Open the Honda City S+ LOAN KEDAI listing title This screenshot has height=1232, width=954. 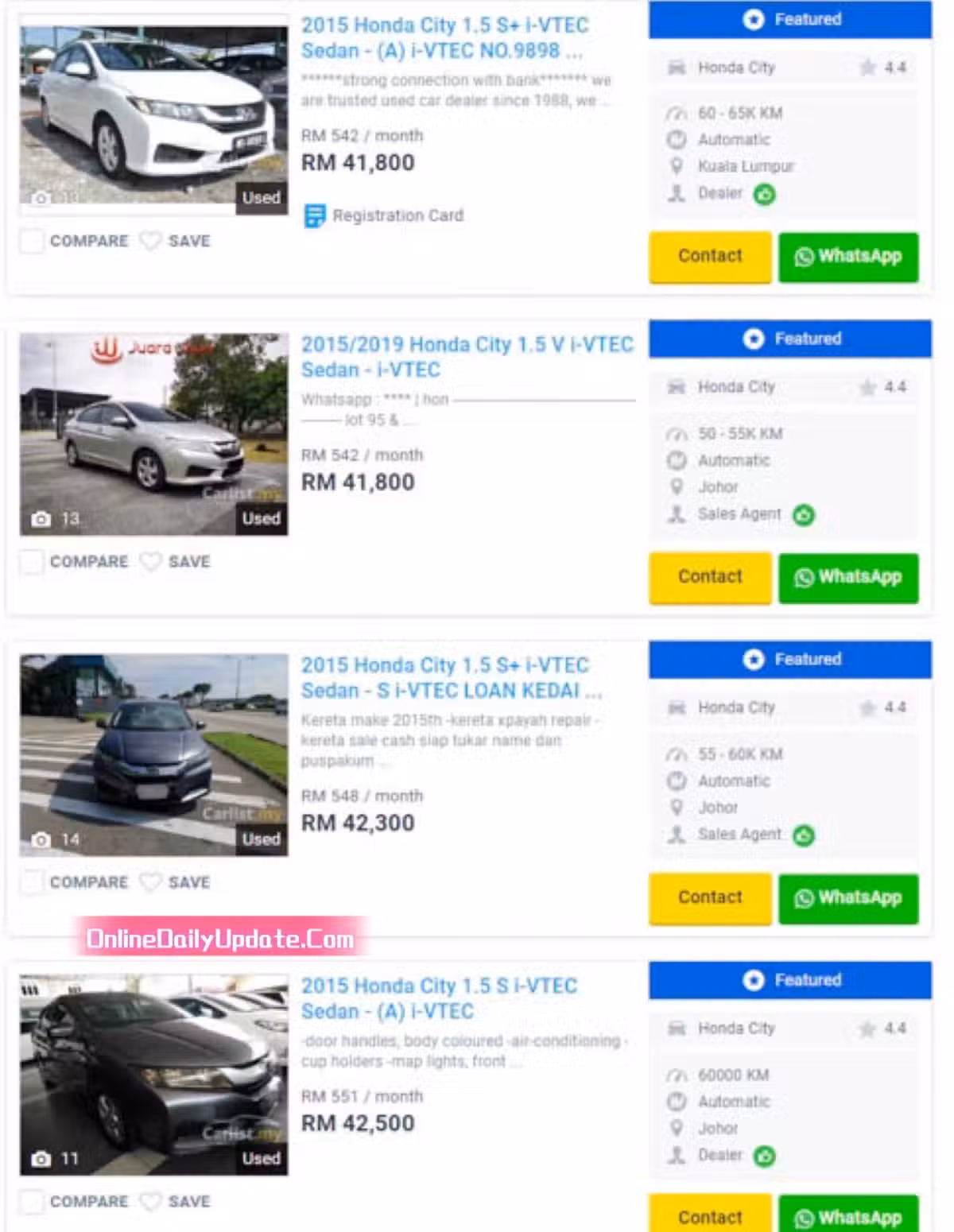[x=450, y=677]
